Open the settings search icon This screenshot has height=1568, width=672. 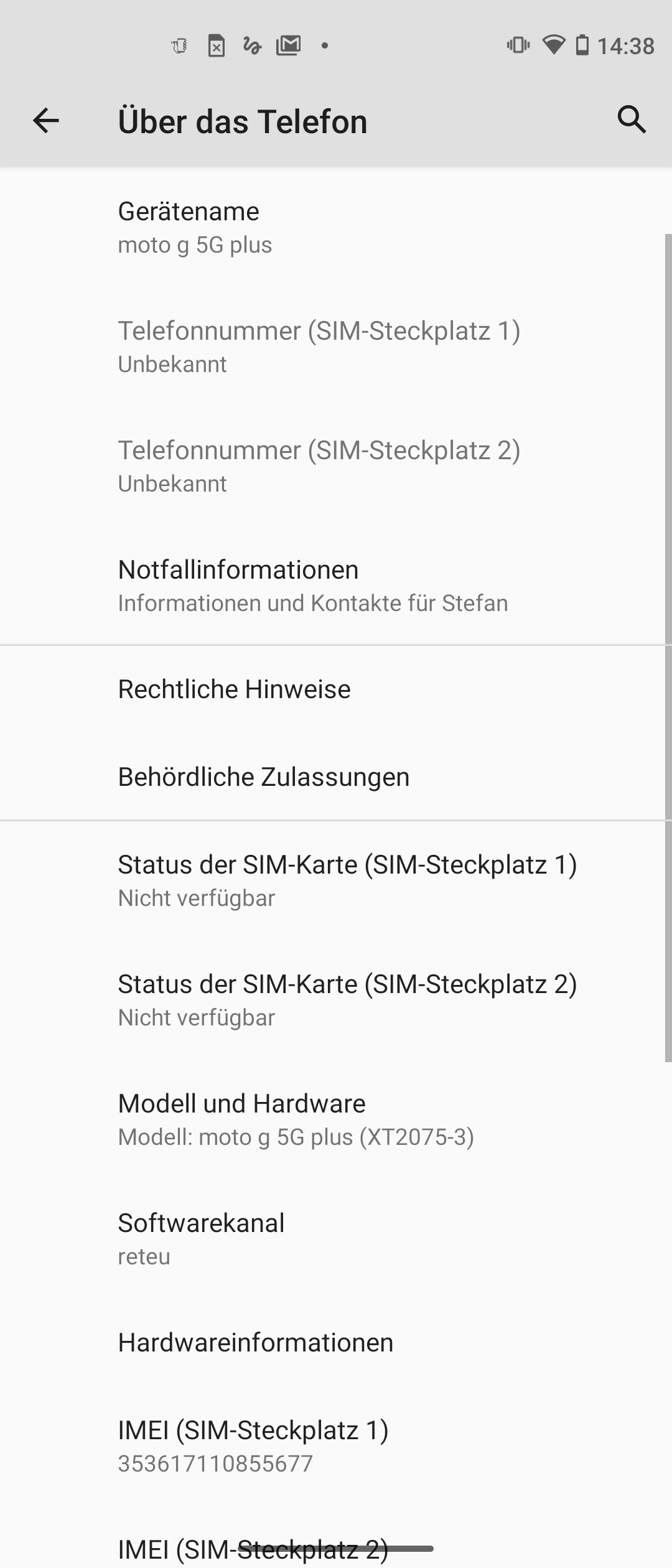[632, 119]
